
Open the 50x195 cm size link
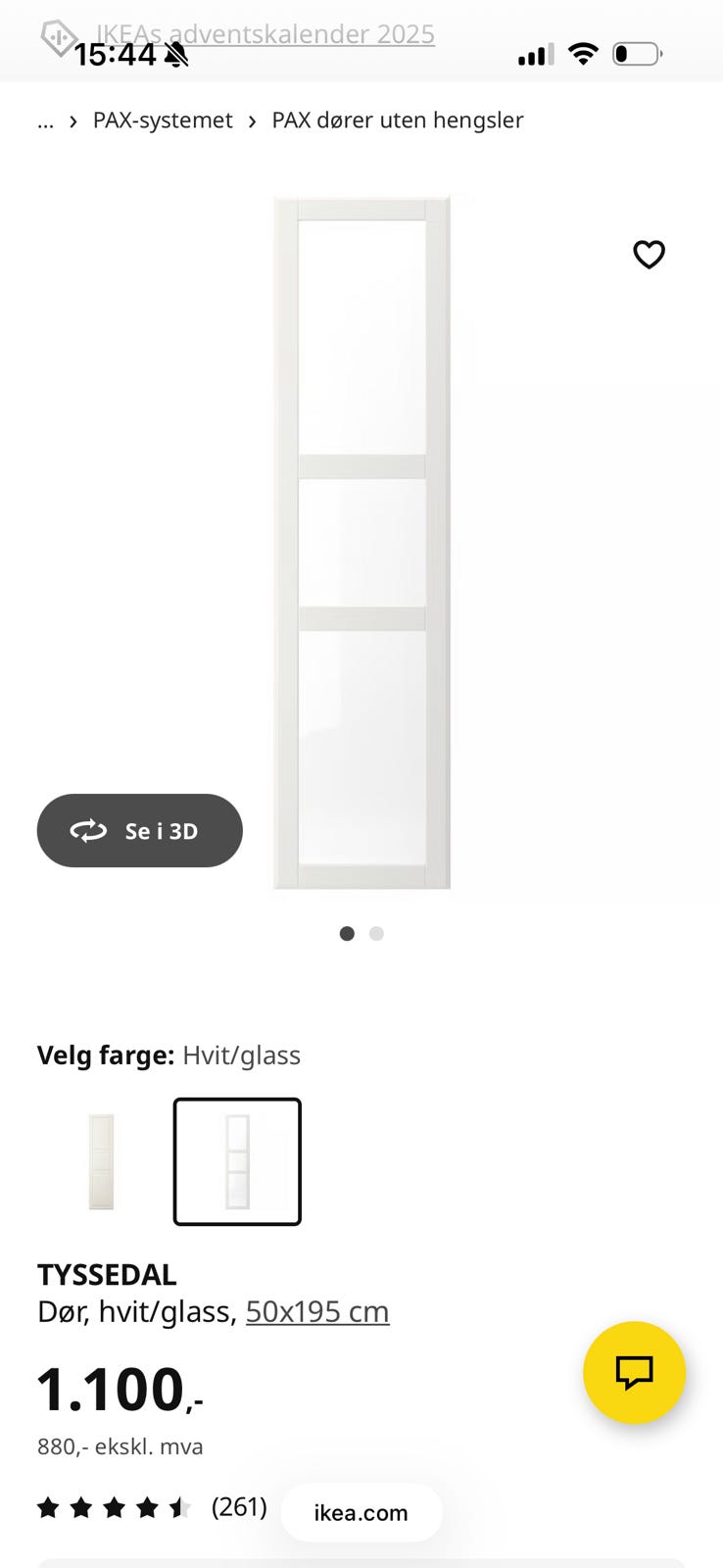point(317,1311)
